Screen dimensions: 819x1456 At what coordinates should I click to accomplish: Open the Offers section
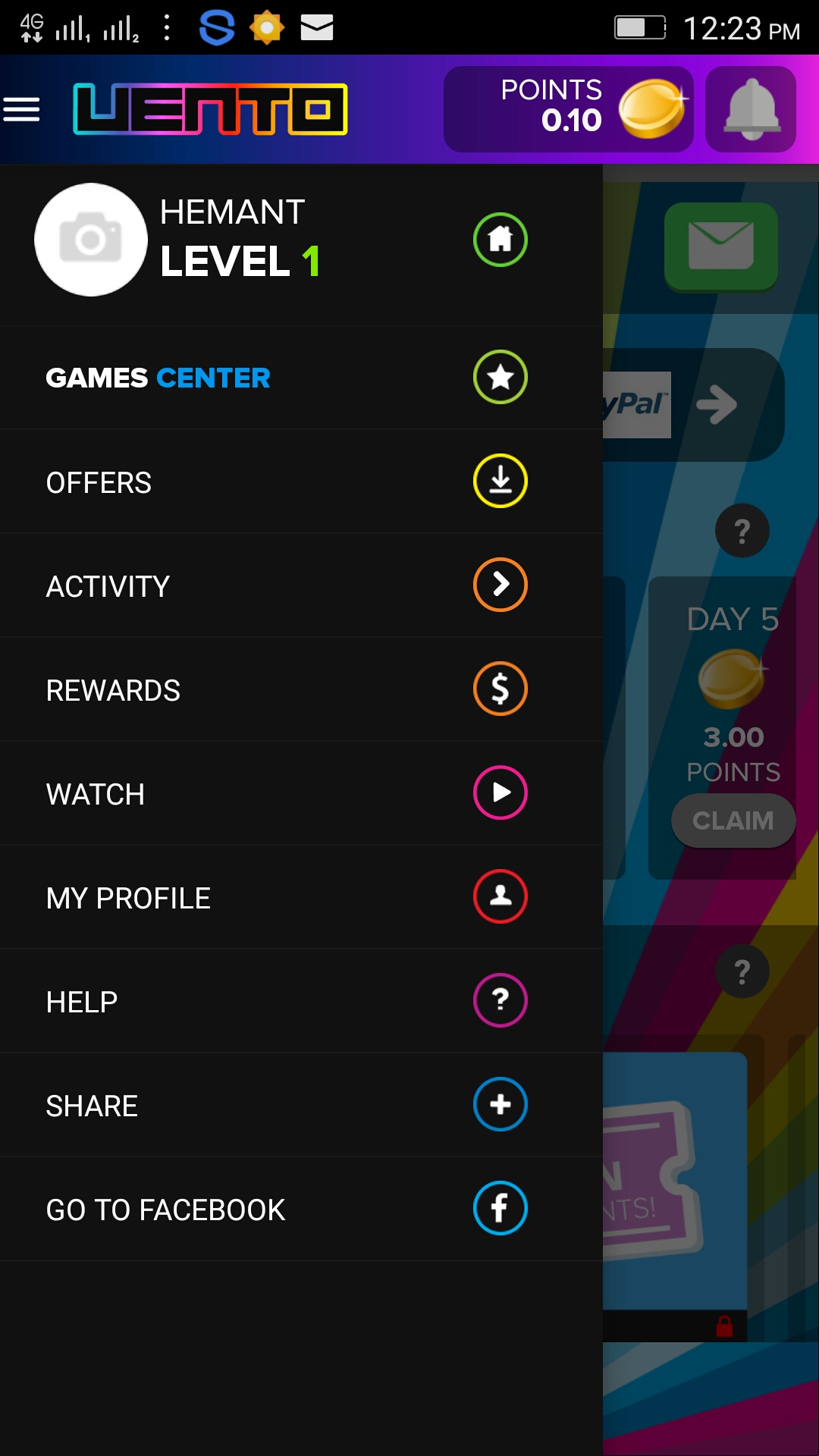pyautogui.click(x=99, y=482)
